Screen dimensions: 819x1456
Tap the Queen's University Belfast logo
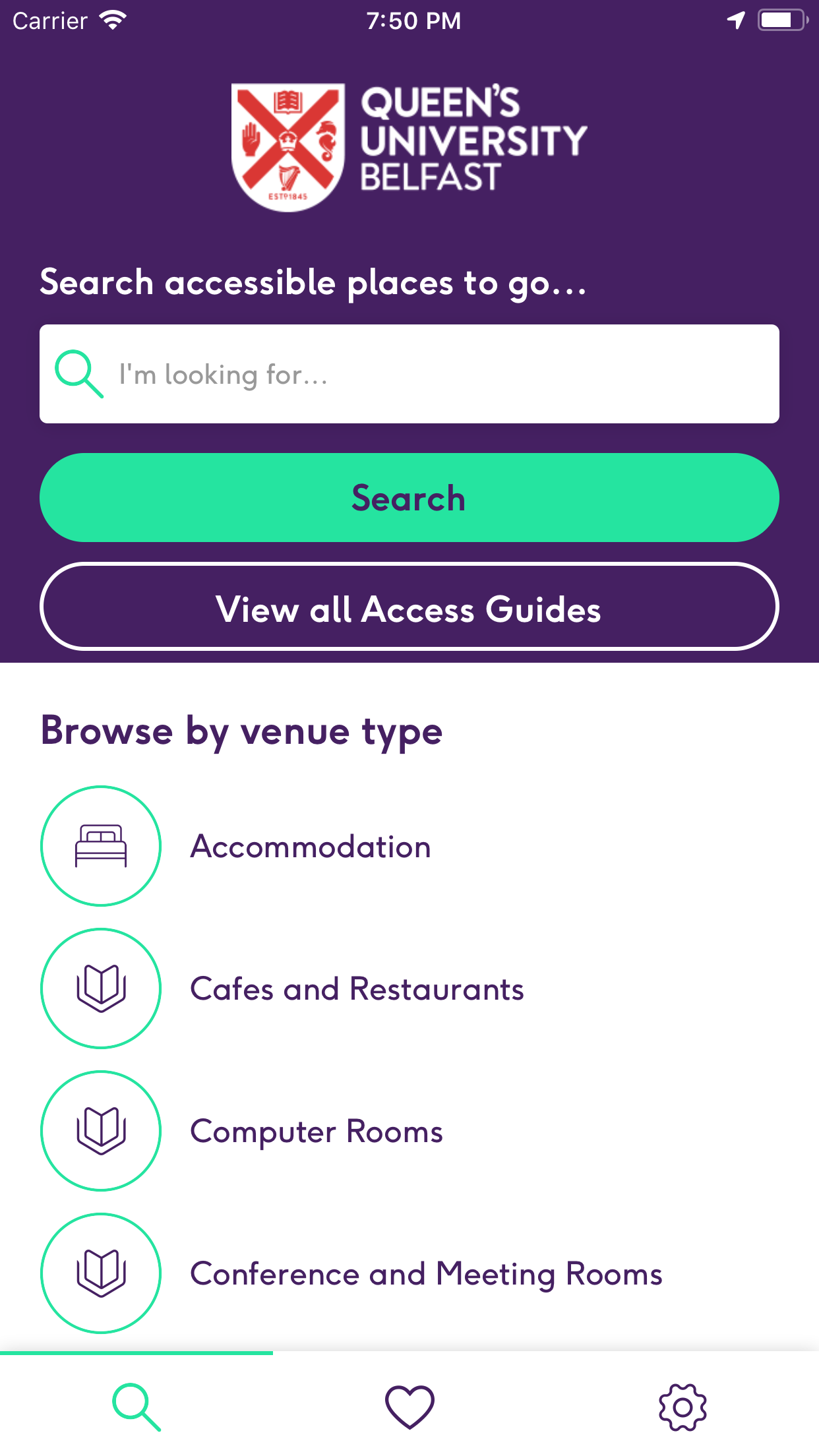pos(409,145)
